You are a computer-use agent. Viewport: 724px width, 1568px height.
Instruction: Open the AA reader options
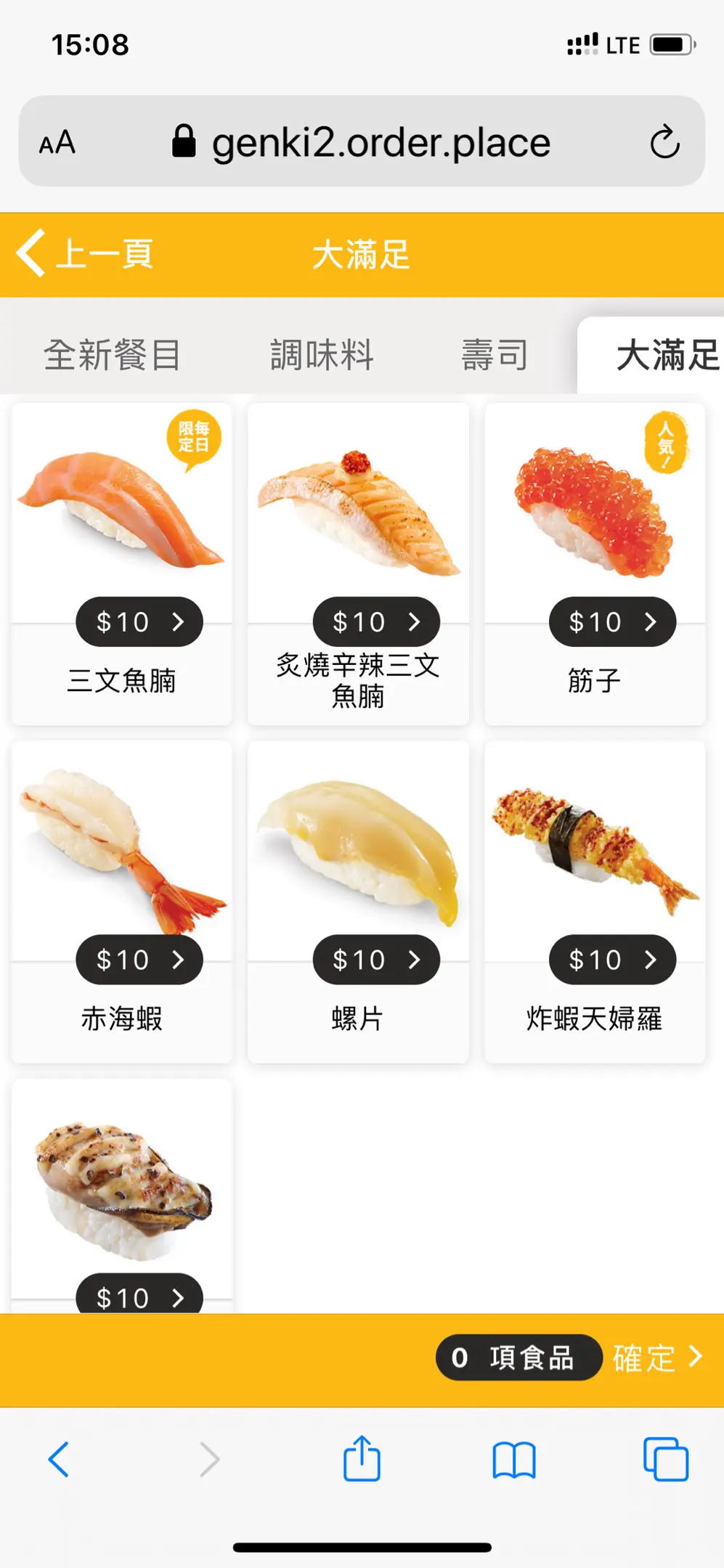(x=57, y=142)
